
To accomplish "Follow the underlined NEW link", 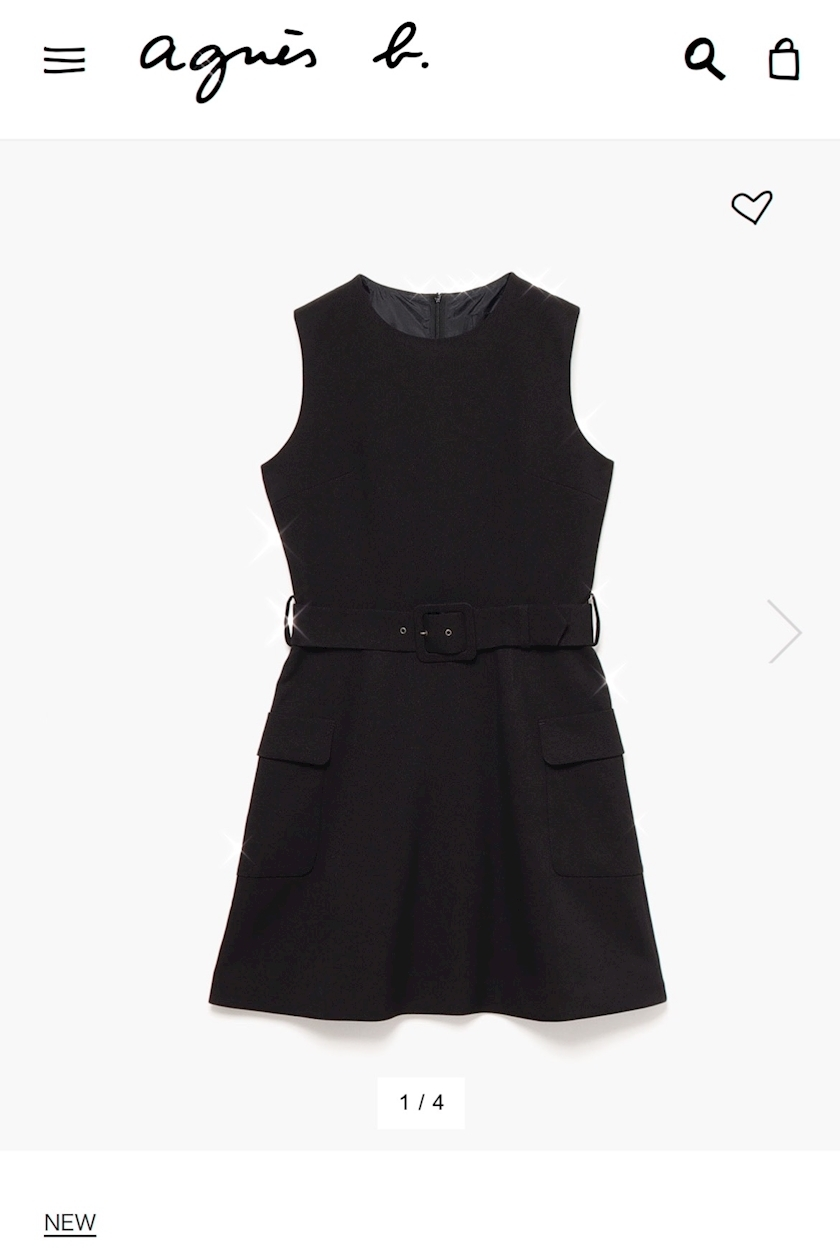I will [x=70, y=1223].
